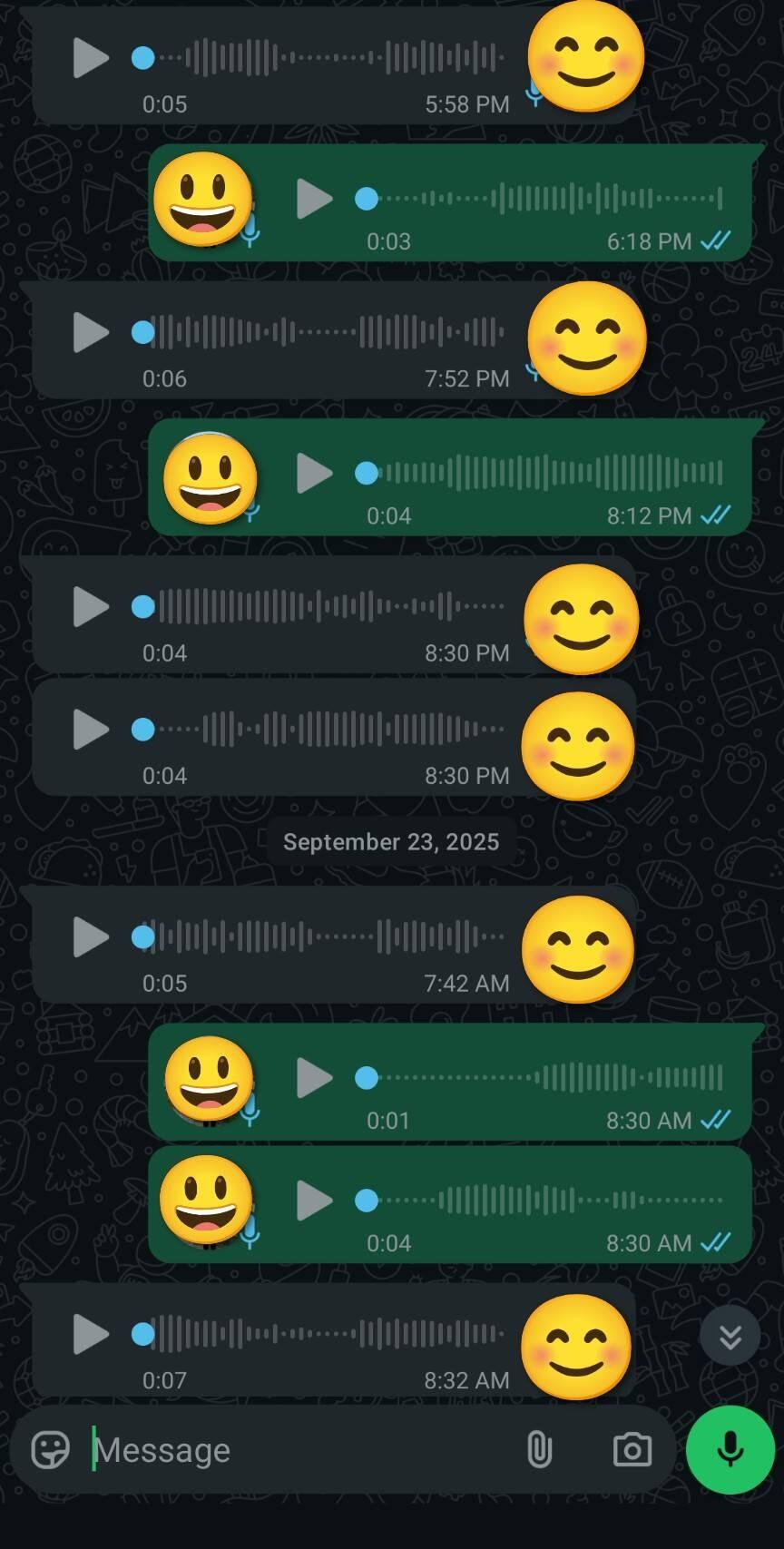This screenshot has height=1549, width=784.
Task: Play the 7:42 AM voice message
Action: (x=91, y=936)
